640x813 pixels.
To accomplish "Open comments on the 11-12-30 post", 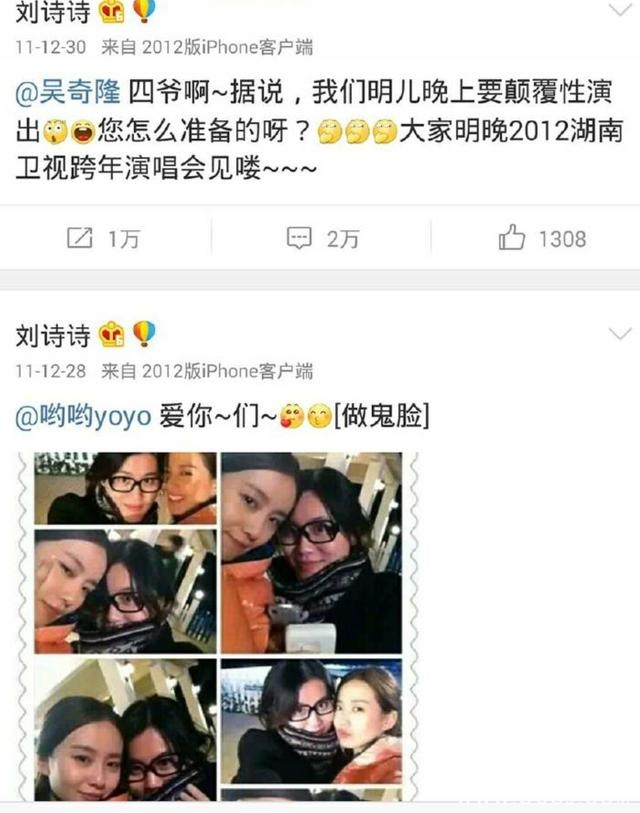I will [x=323, y=239].
